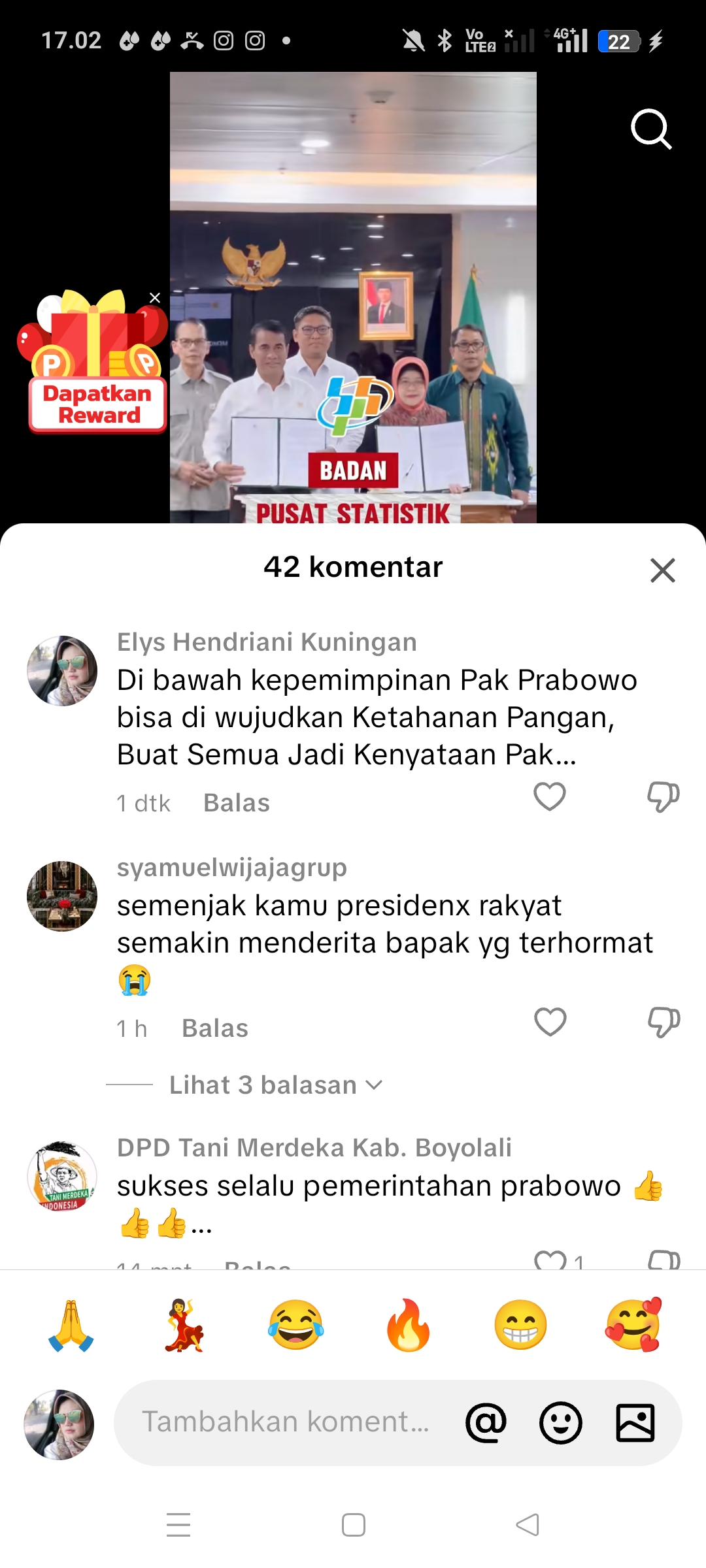This screenshot has height=1568, width=706.
Task: Expand Lihat 3 balasan replies
Action: pyautogui.click(x=275, y=1085)
